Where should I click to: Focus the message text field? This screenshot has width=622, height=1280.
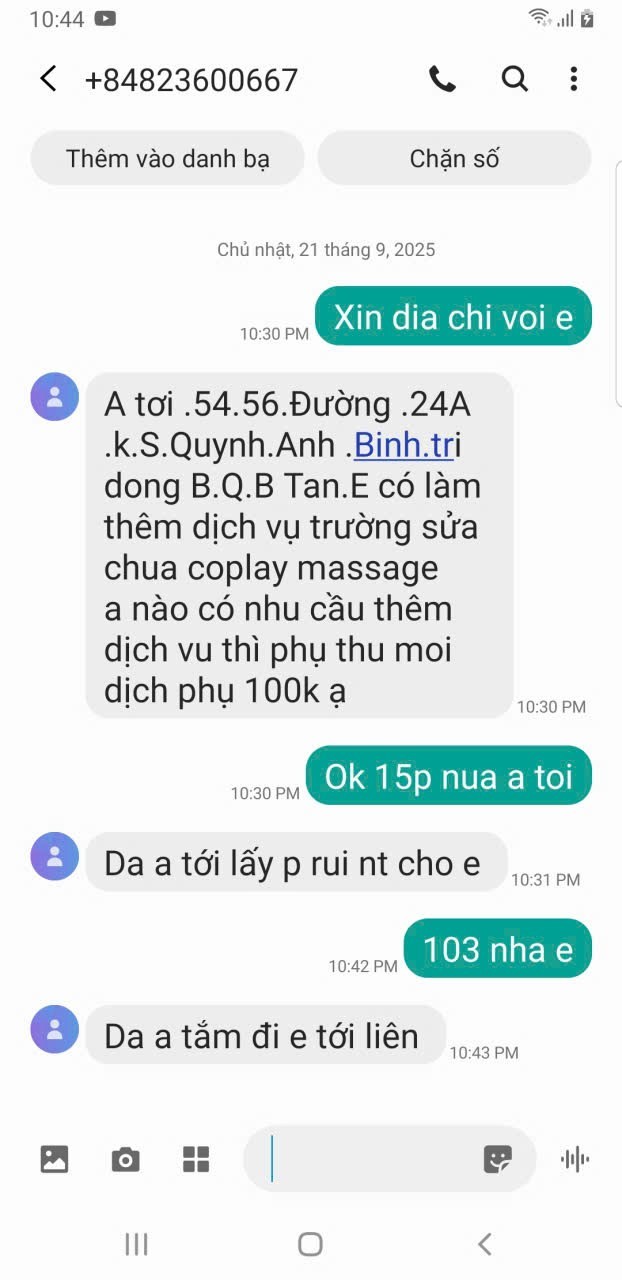tap(370, 1159)
